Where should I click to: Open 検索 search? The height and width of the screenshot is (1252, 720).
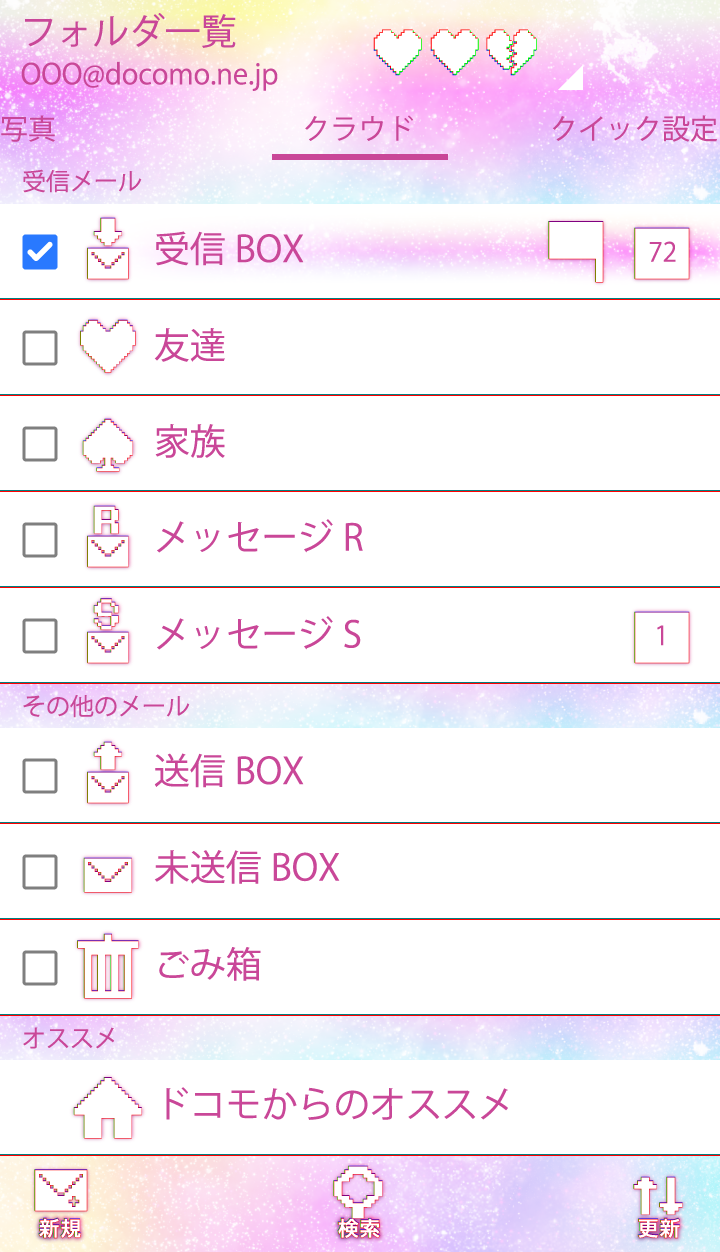[x=359, y=1204]
